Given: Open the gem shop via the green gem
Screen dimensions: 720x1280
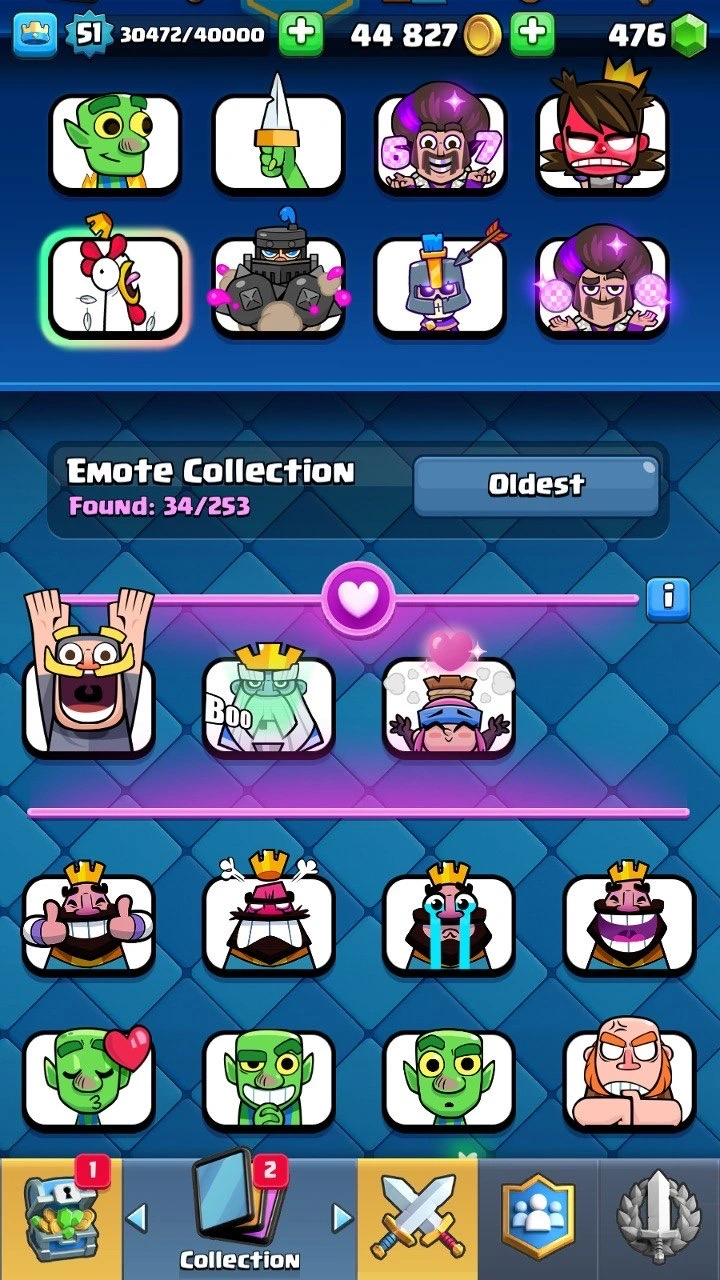Looking at the screenshot, I should (x=688, y=37).
